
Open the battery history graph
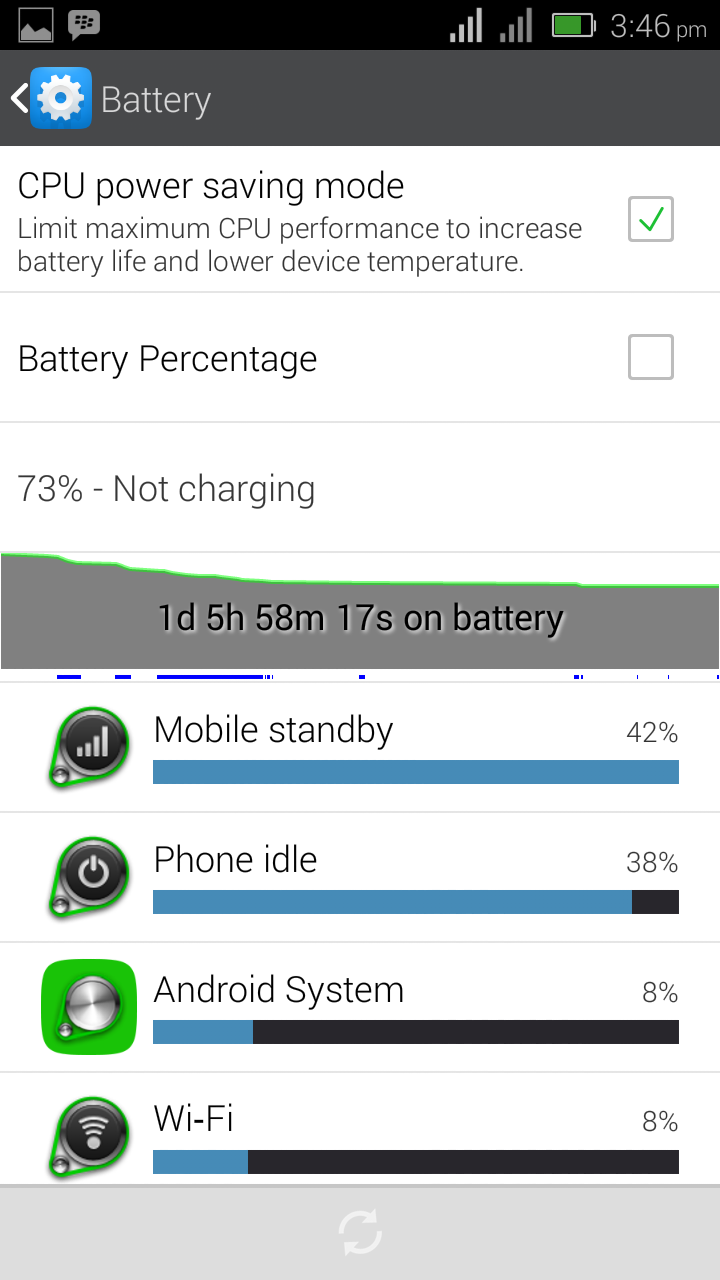pyautogui.click(x=360, y=612)
